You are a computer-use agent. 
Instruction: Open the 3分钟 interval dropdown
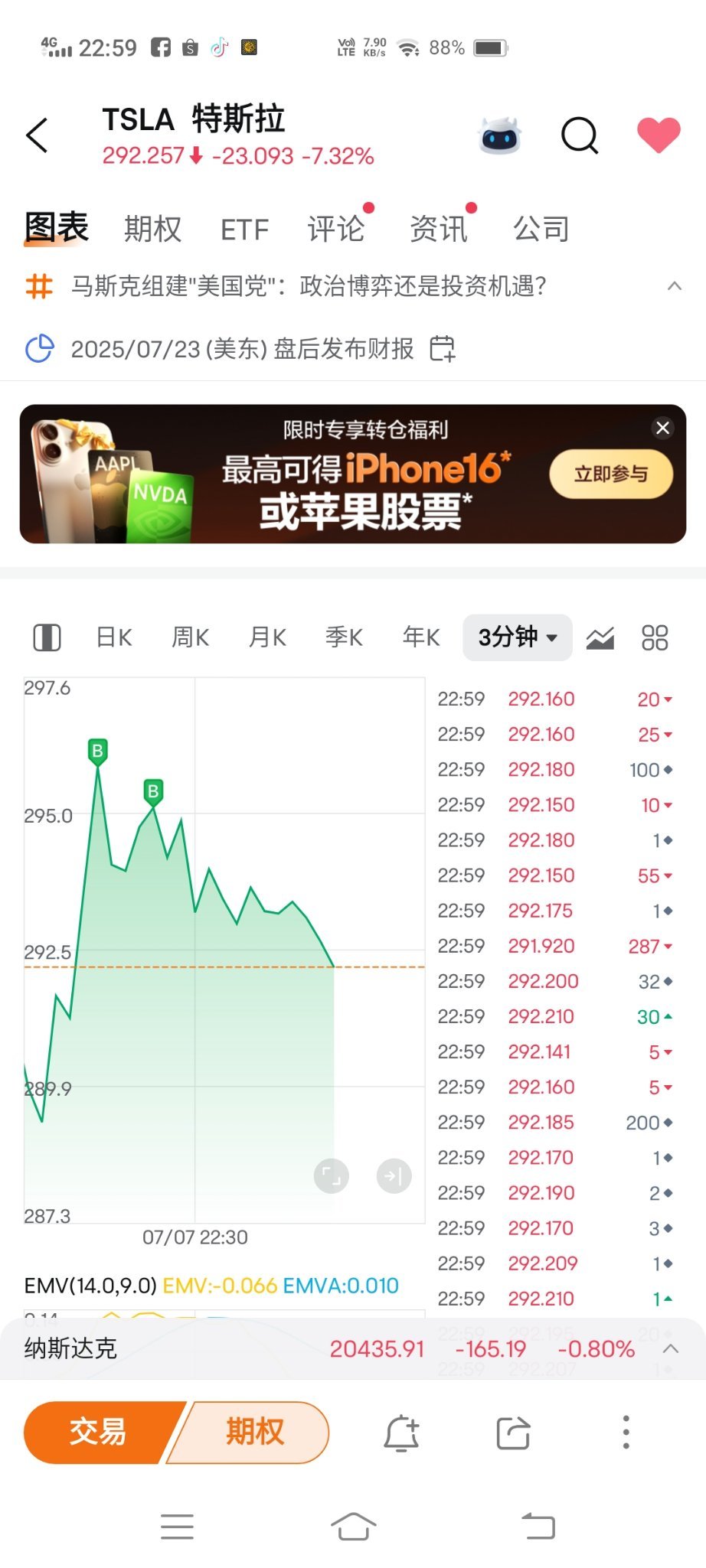518,637
